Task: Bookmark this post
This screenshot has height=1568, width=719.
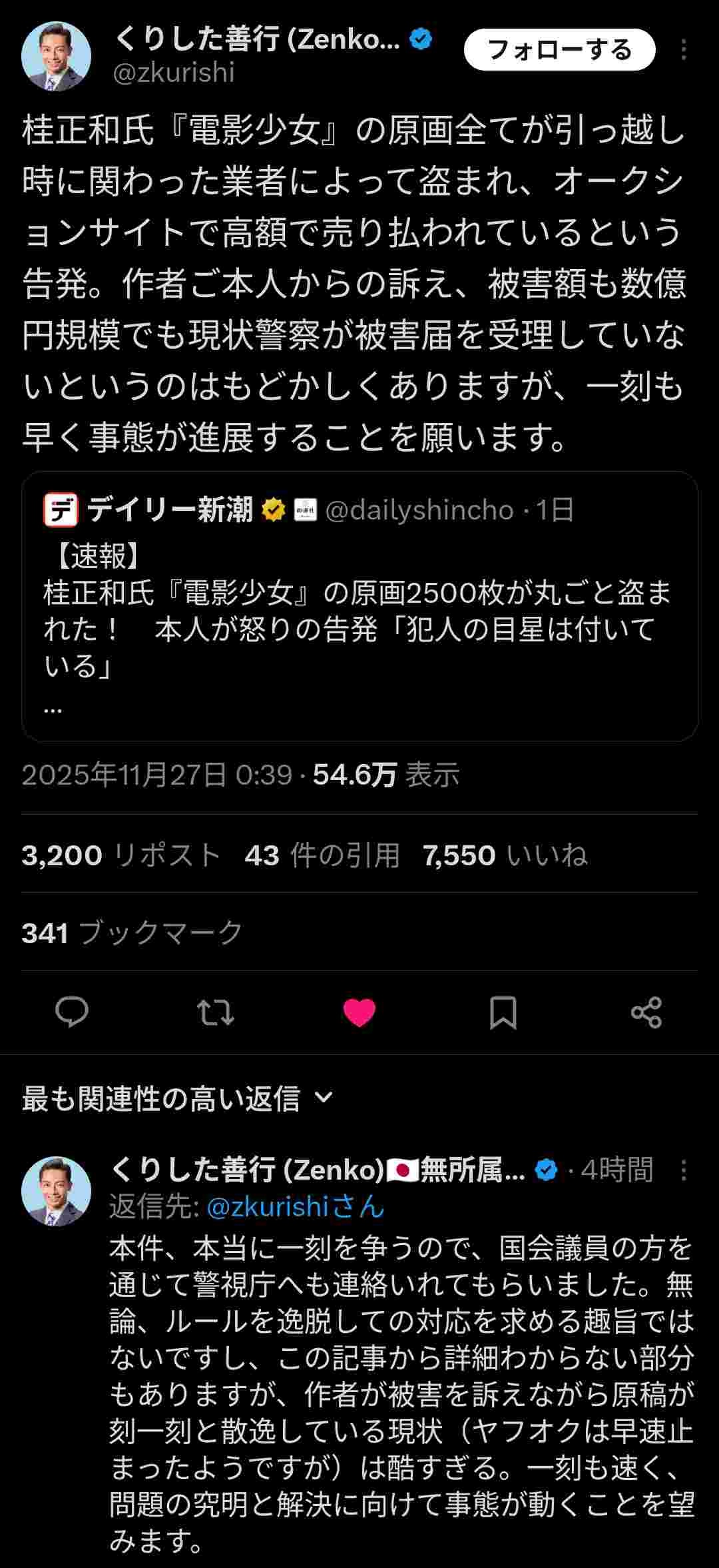Action: [503, 1012]
